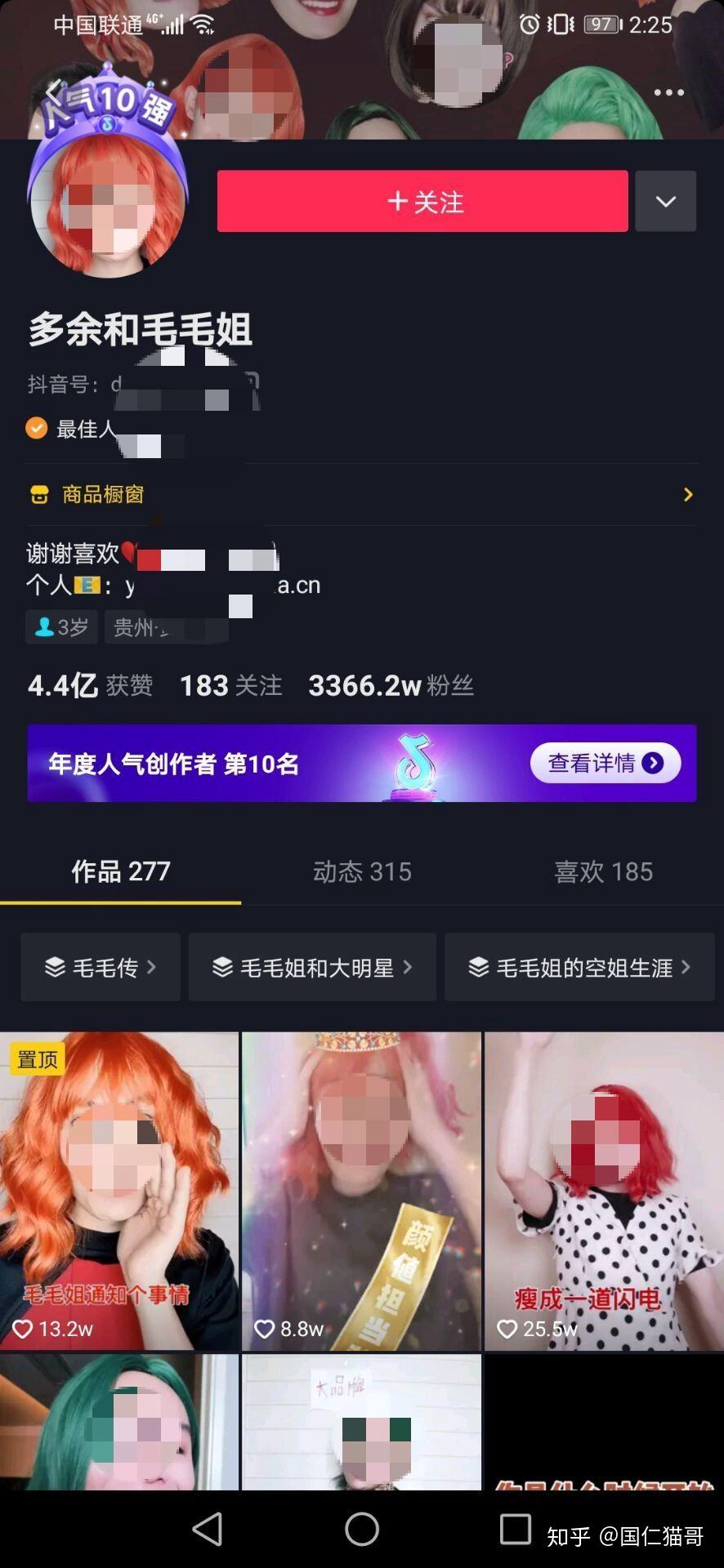Switch to the 动态 315 tab
Screen dimensions: 724x1568
tap(362, 871)
